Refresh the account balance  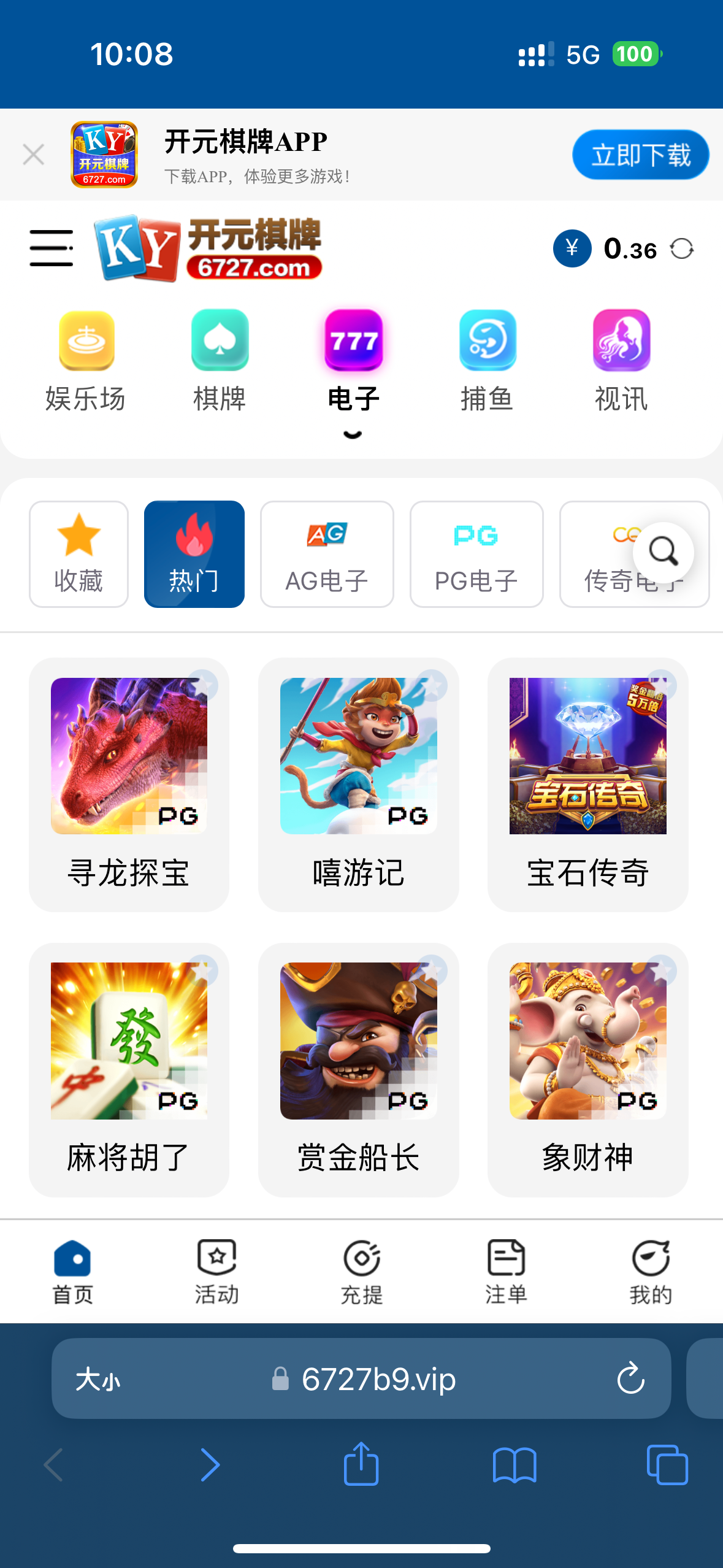(681, 249)
